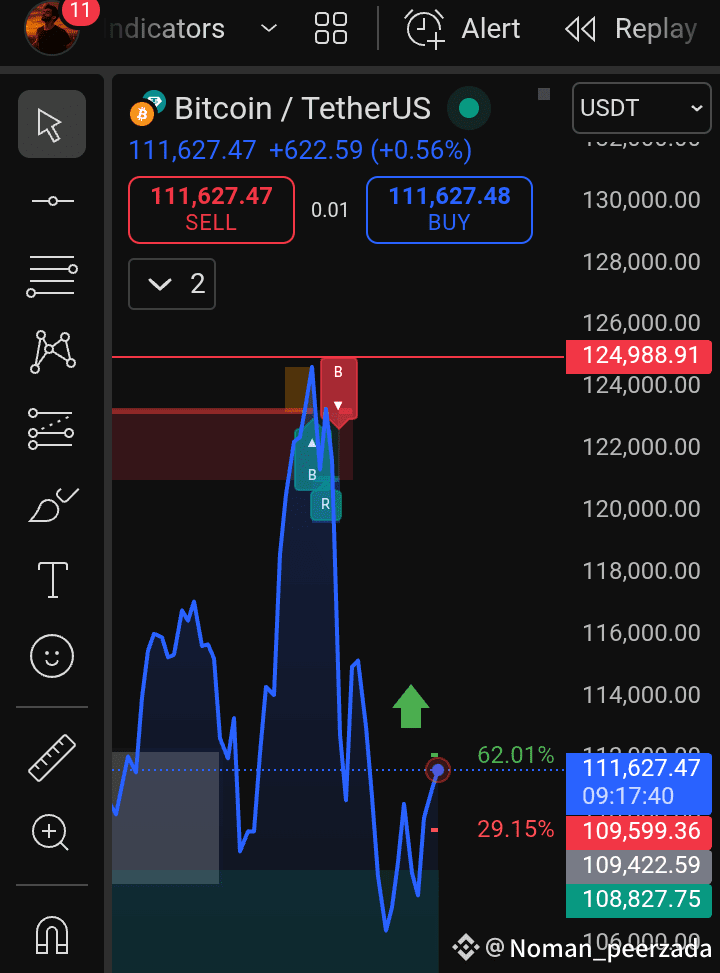This screenshot has height=973, width=720.
Task: Activate the ruler measure tool
Action: pyautogui.click(x=52, y=758)
